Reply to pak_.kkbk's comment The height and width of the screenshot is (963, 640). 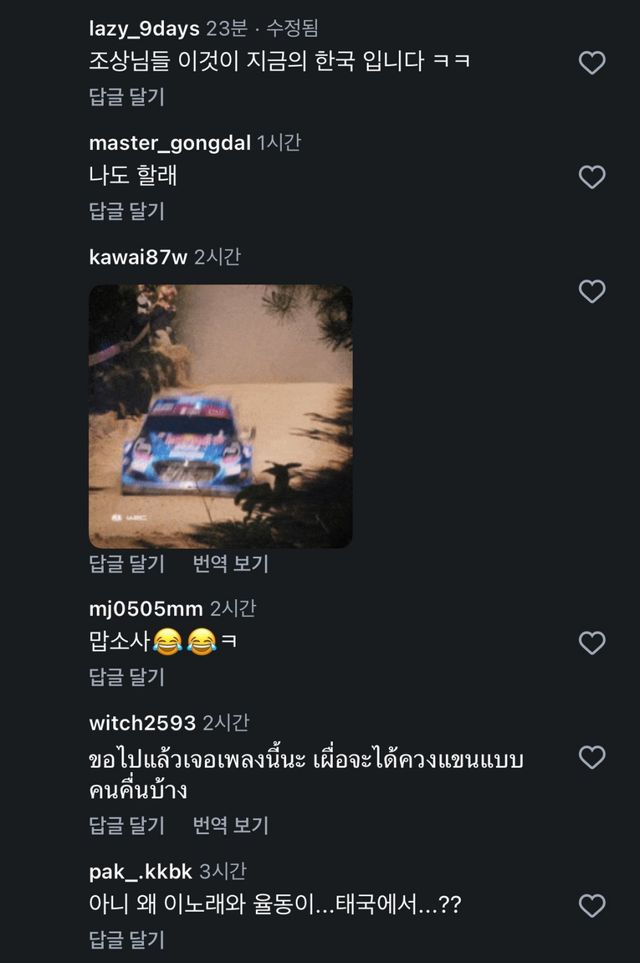[x=126, y=940]
